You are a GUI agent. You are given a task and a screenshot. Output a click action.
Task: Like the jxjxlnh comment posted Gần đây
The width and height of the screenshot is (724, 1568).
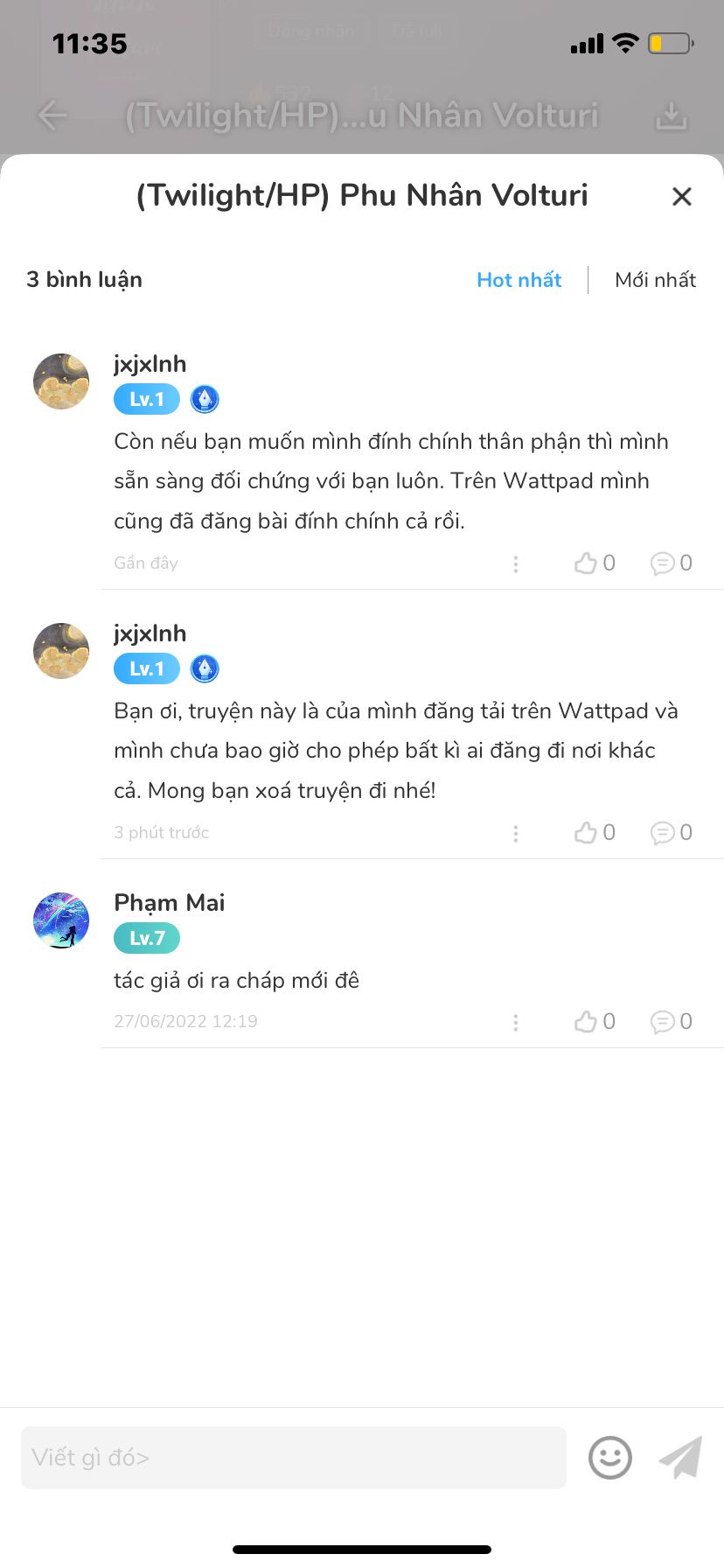[595, 563]
